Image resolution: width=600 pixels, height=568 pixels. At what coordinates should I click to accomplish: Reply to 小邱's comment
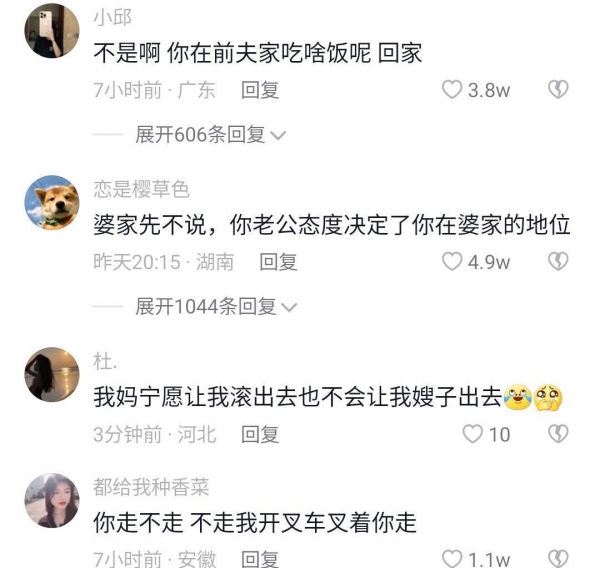click(x=260, y=90)
